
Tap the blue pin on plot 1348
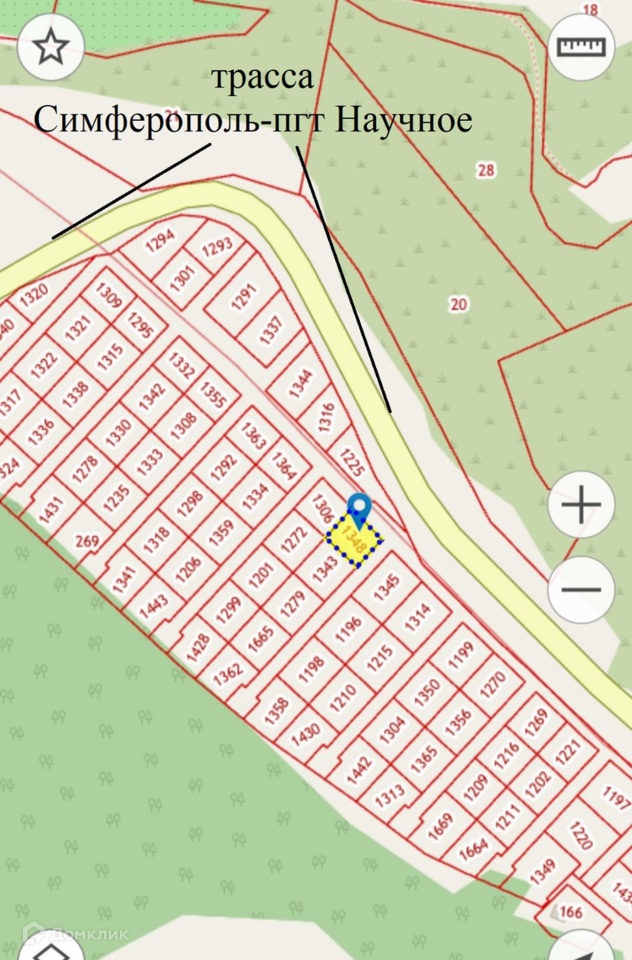(x=358, y=509)
